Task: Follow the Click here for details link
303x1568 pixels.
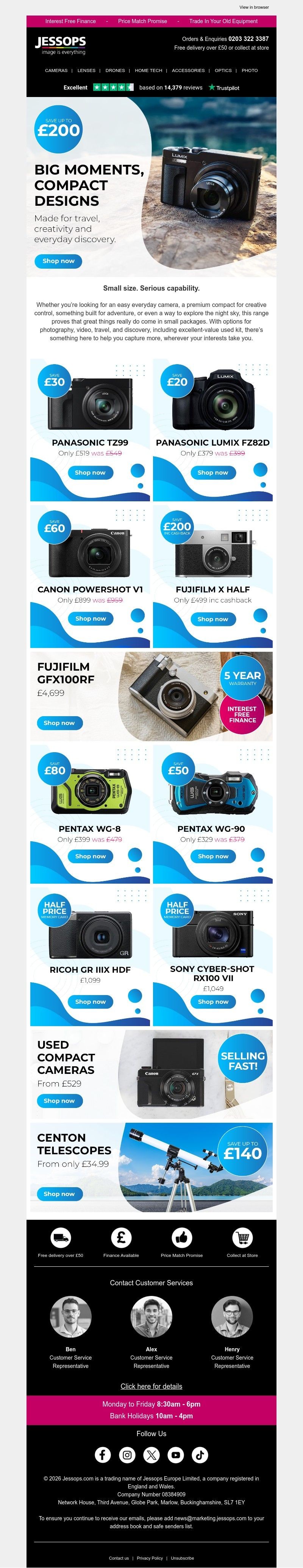Action: pyautogui.click(x=151, y=1386)
